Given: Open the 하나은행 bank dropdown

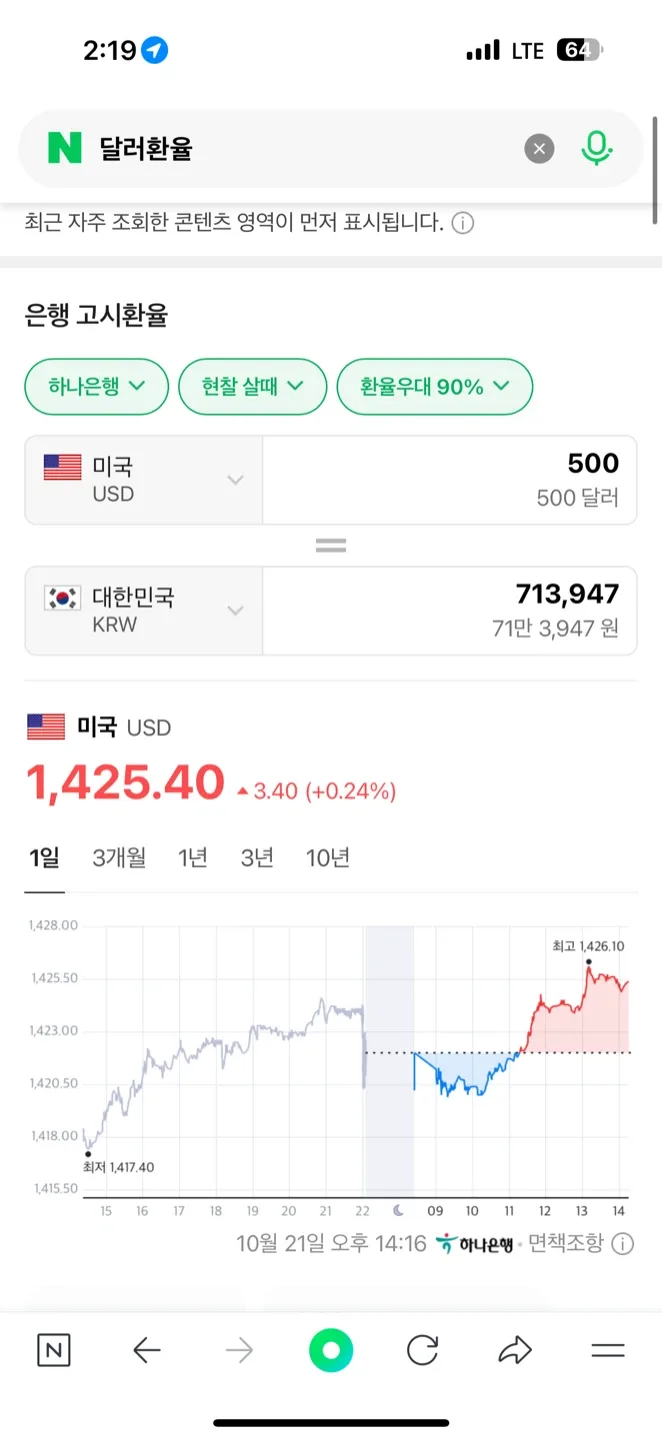Looking at the screenshot, I should [x=96, y=386].
